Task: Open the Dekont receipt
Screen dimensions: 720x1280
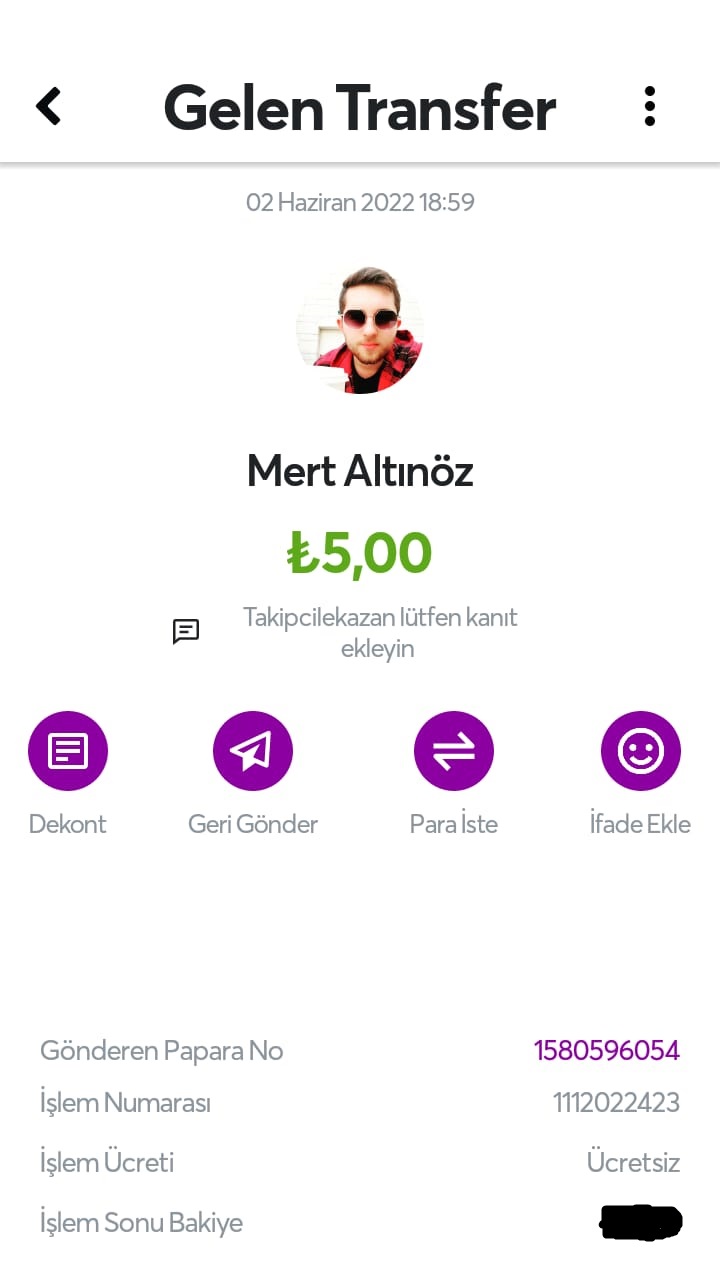Action: [68, 751]
